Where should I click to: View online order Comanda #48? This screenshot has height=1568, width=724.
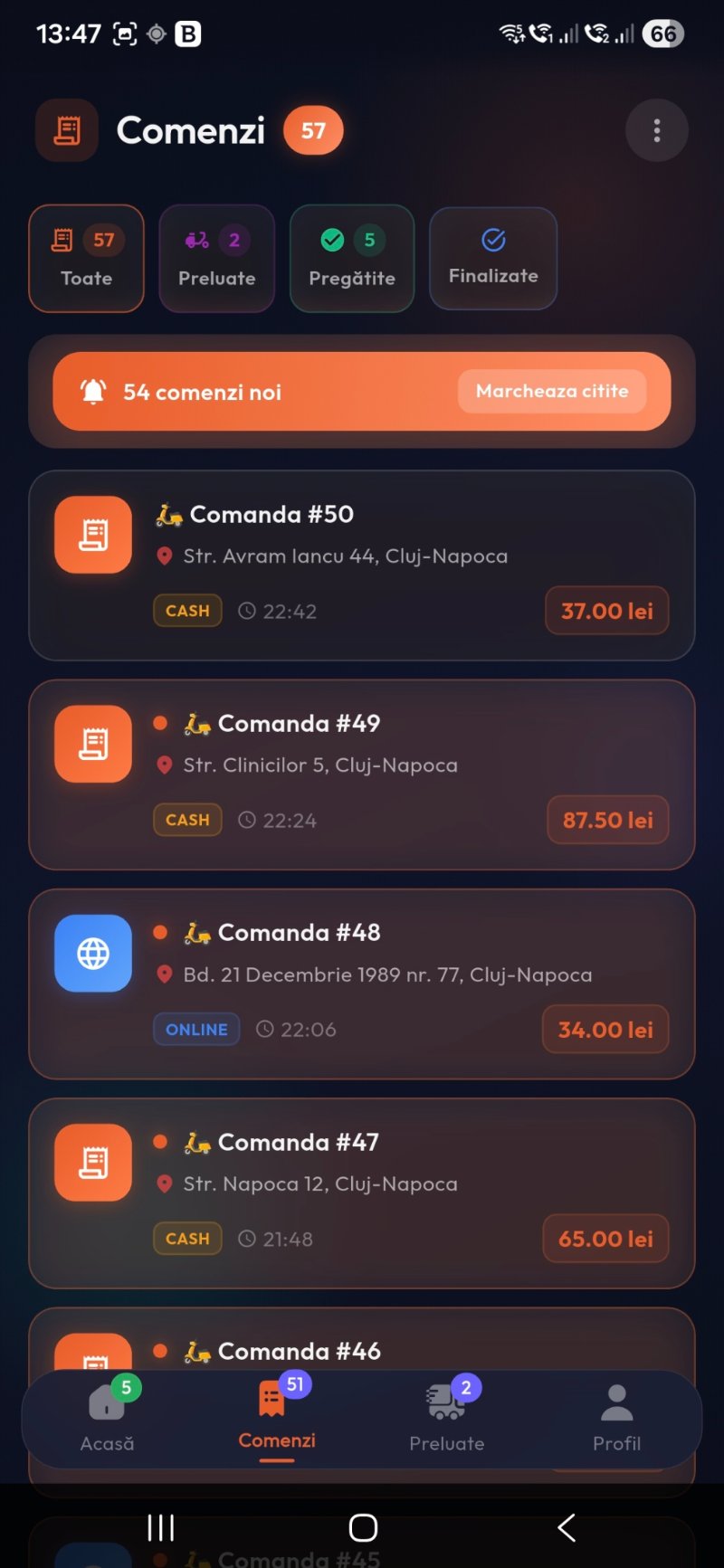click(x=362, y=984)
